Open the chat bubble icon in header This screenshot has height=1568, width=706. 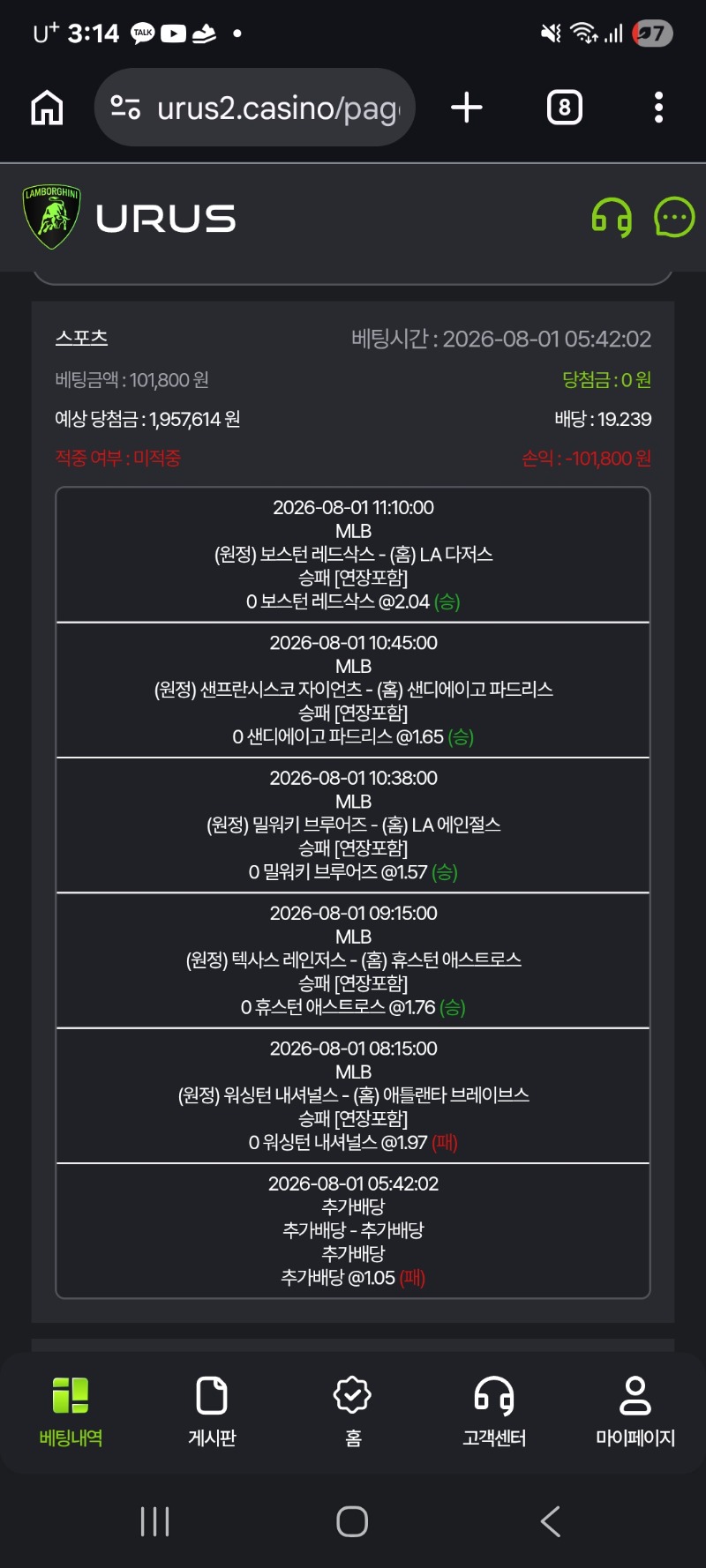click(x=674, y=217)
